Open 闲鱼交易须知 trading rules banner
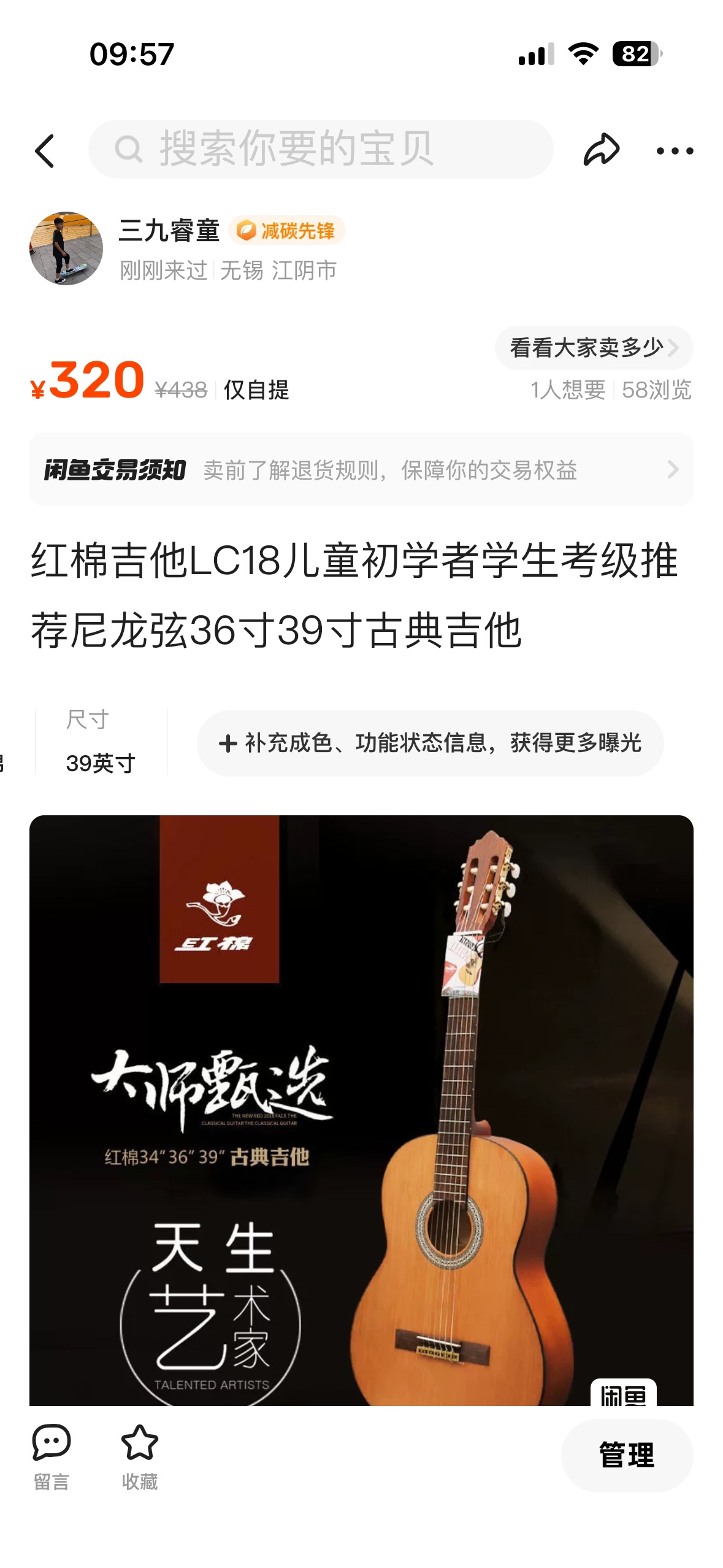The image size is (723, 1568). 361,470
